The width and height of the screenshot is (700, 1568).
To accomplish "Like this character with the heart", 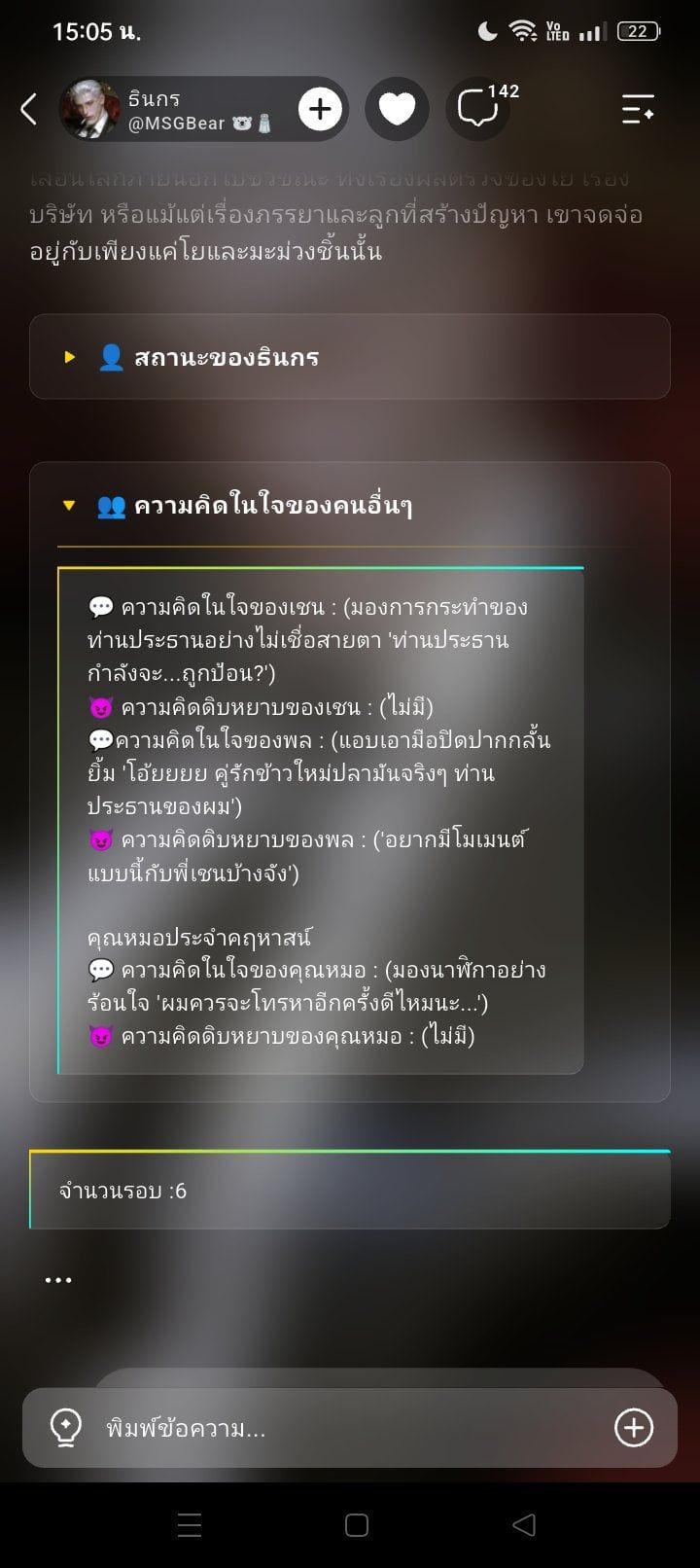I will pos(397,109).
